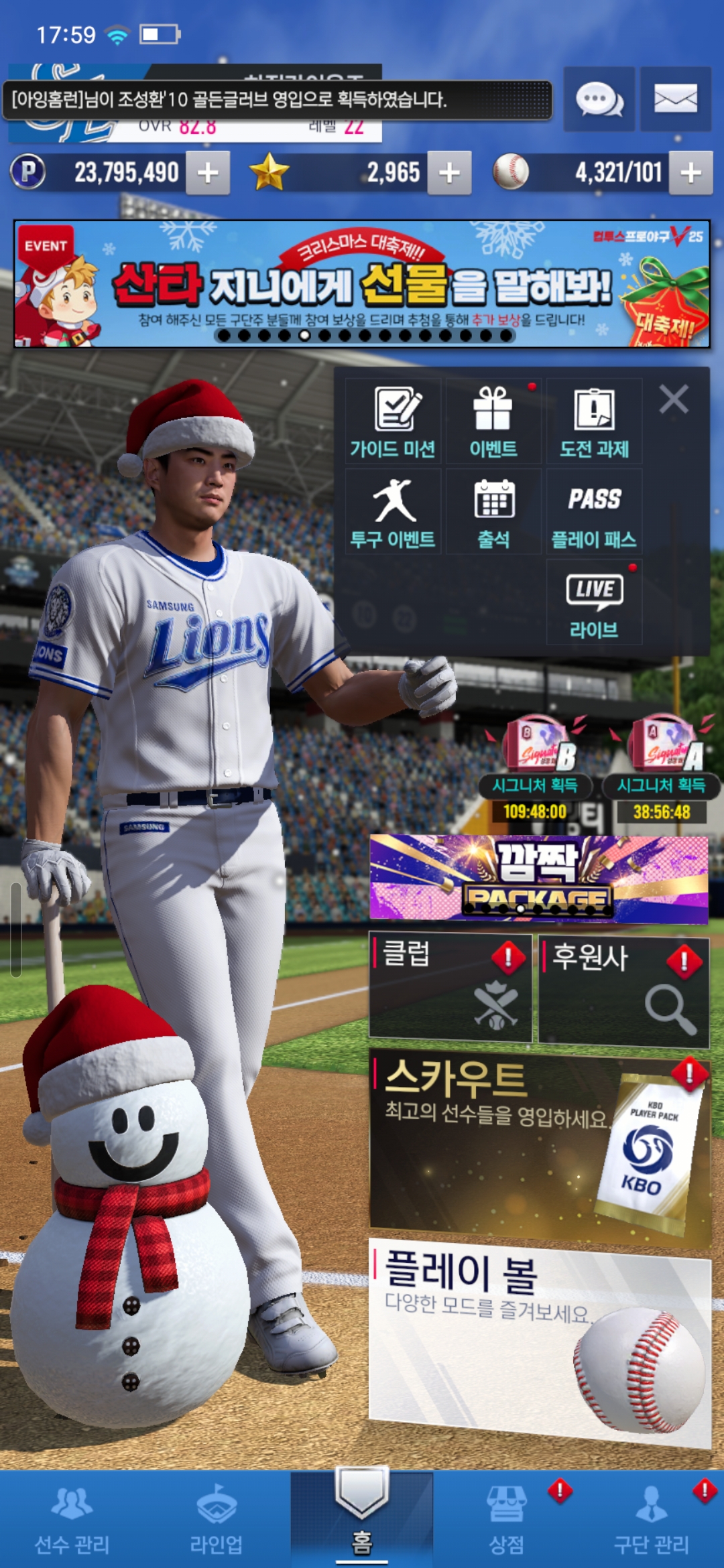
Task: Open the 출석 attendance calendar
Action: (493, 513)
